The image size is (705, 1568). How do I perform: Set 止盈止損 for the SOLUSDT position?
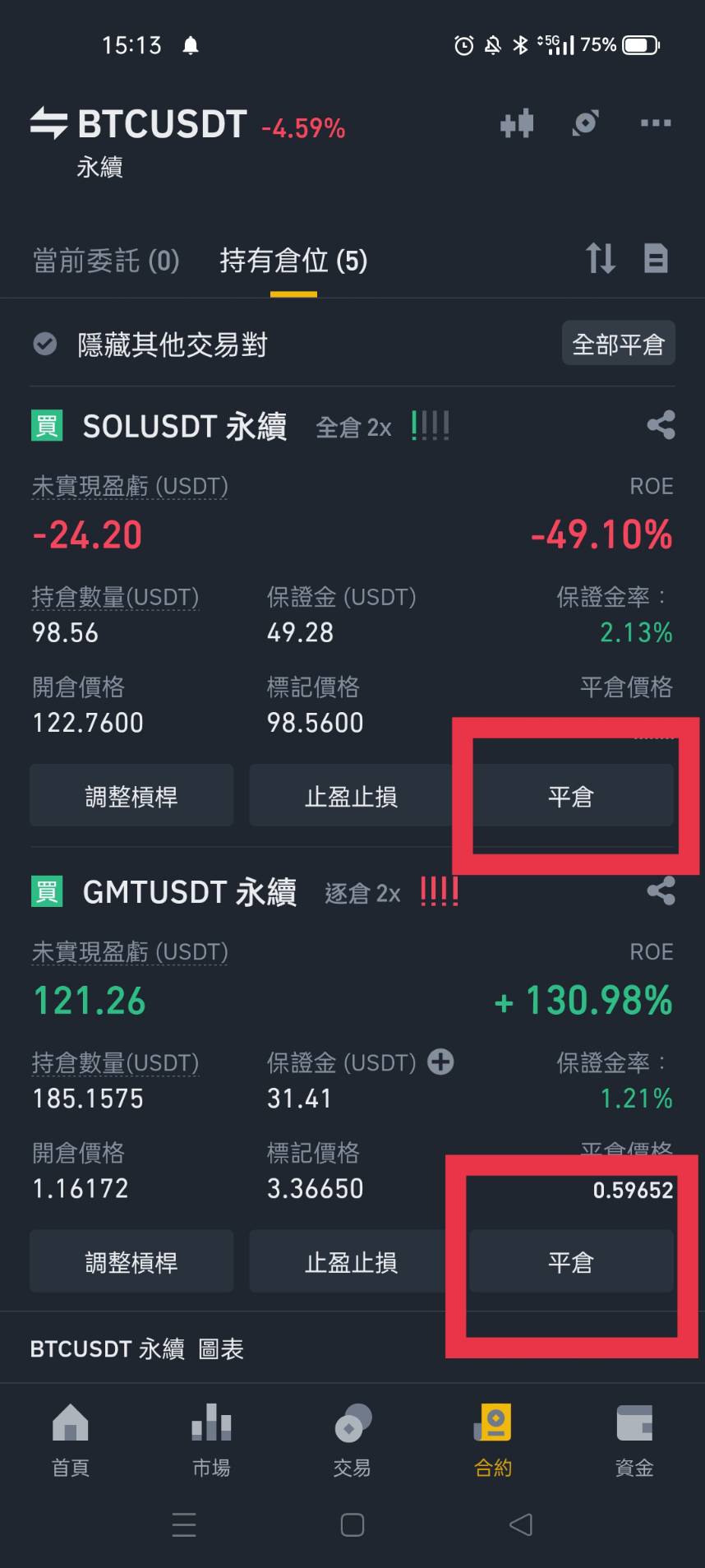pyautogui.click(x=351, y=796)
